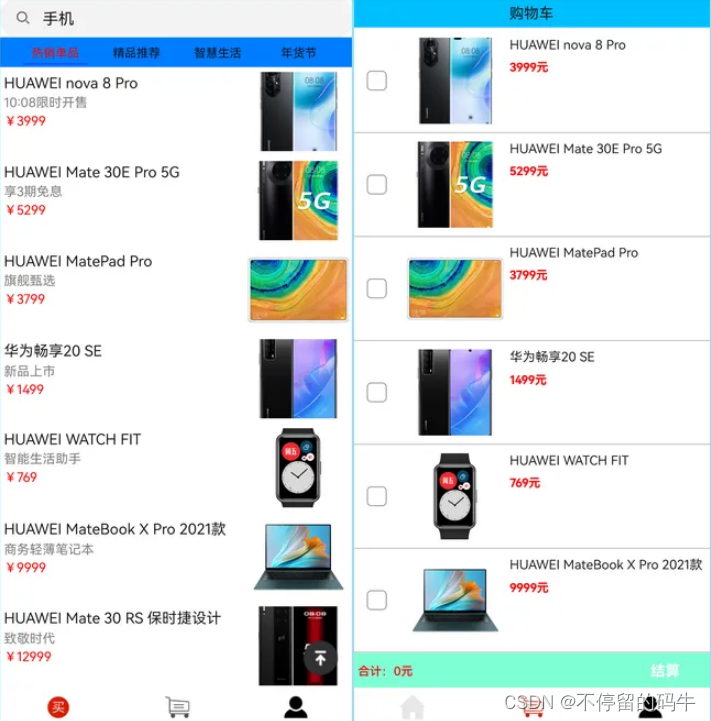The image size is (711, 721).
Task: Select the 热销单品 tab
Action: (x=55, y=53)
